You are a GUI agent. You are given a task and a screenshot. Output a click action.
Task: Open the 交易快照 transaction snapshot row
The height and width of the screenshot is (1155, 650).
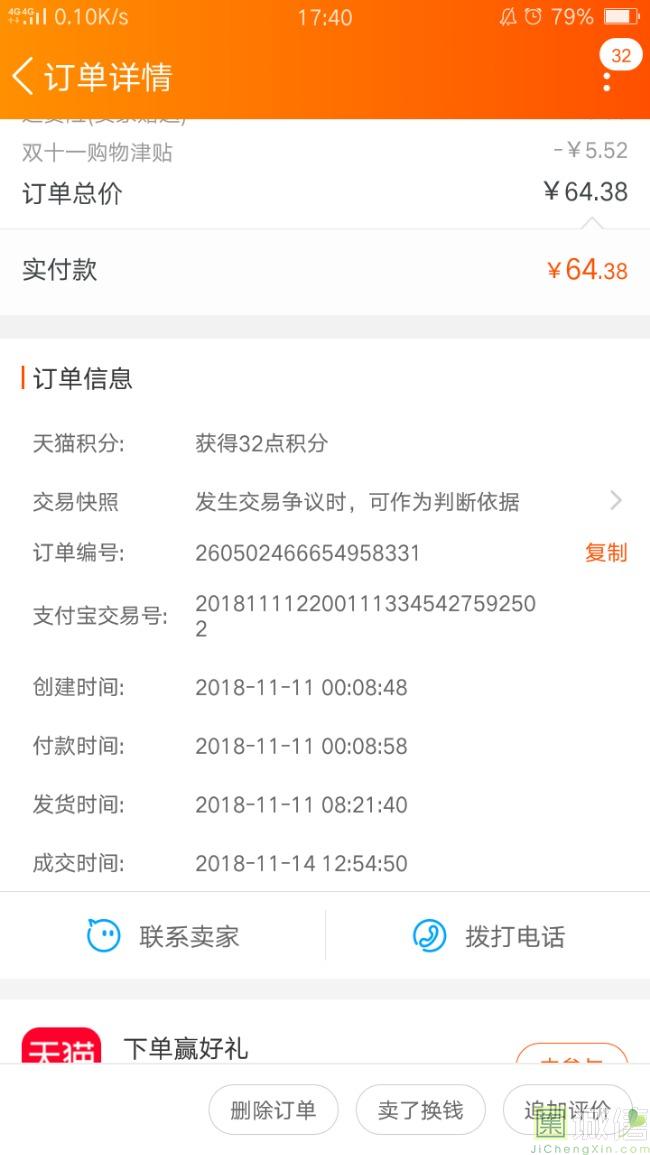coord(325,502)
